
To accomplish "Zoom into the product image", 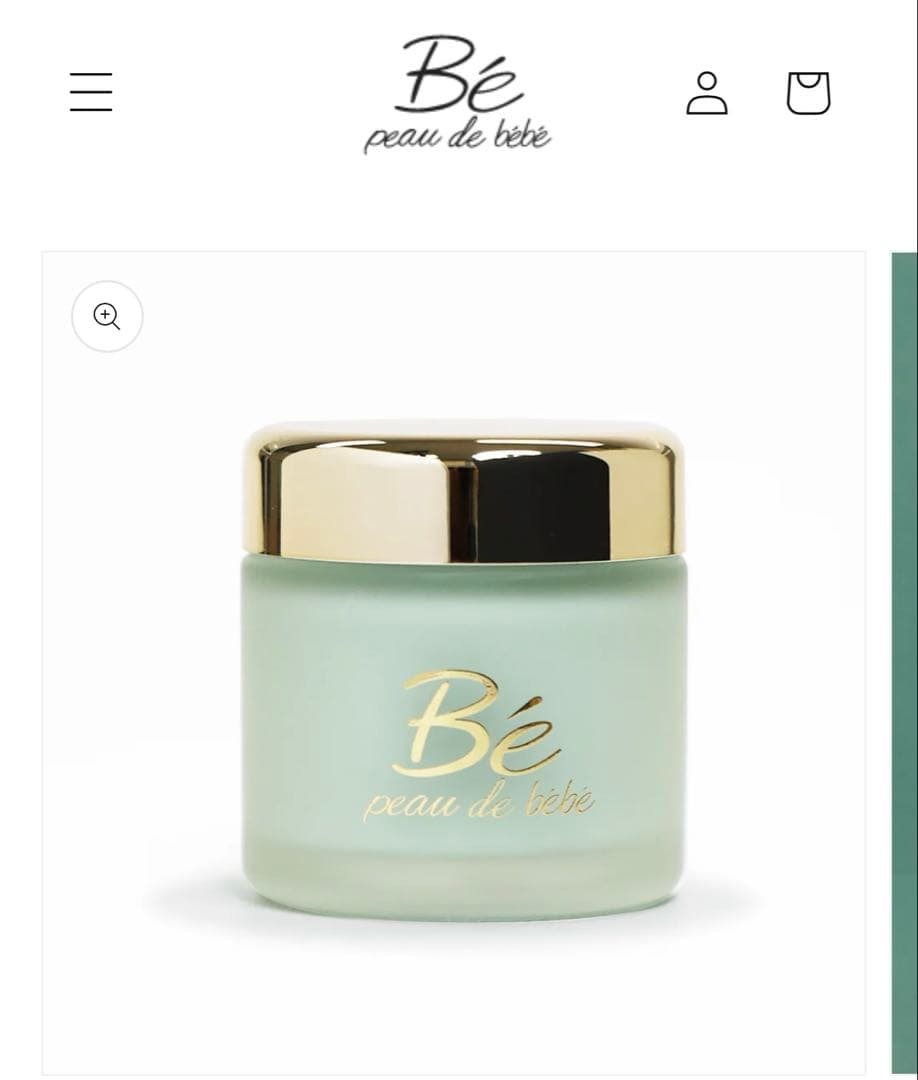I will [107, 316].
